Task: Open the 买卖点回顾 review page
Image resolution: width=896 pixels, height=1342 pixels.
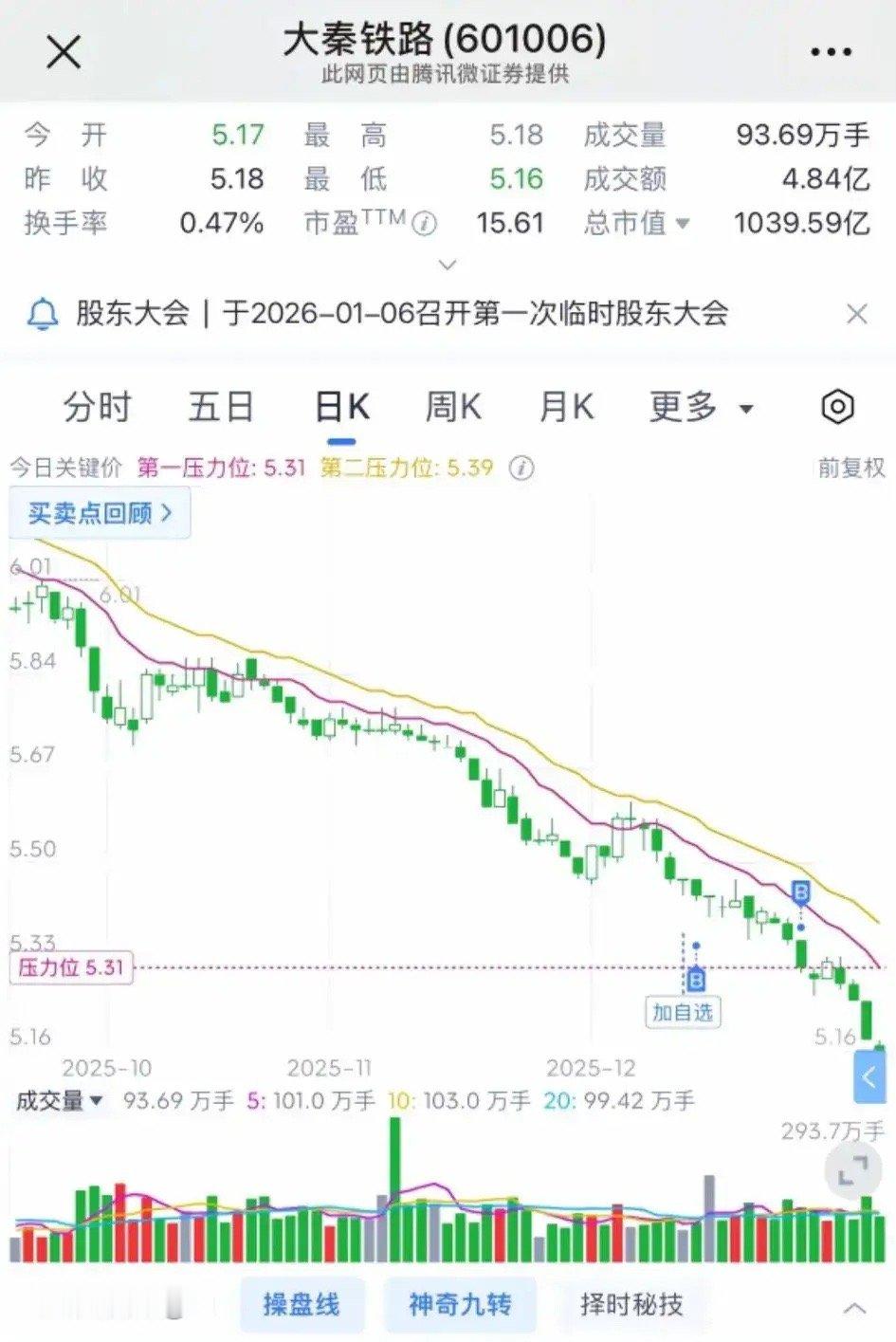Action: click(99, 512)
